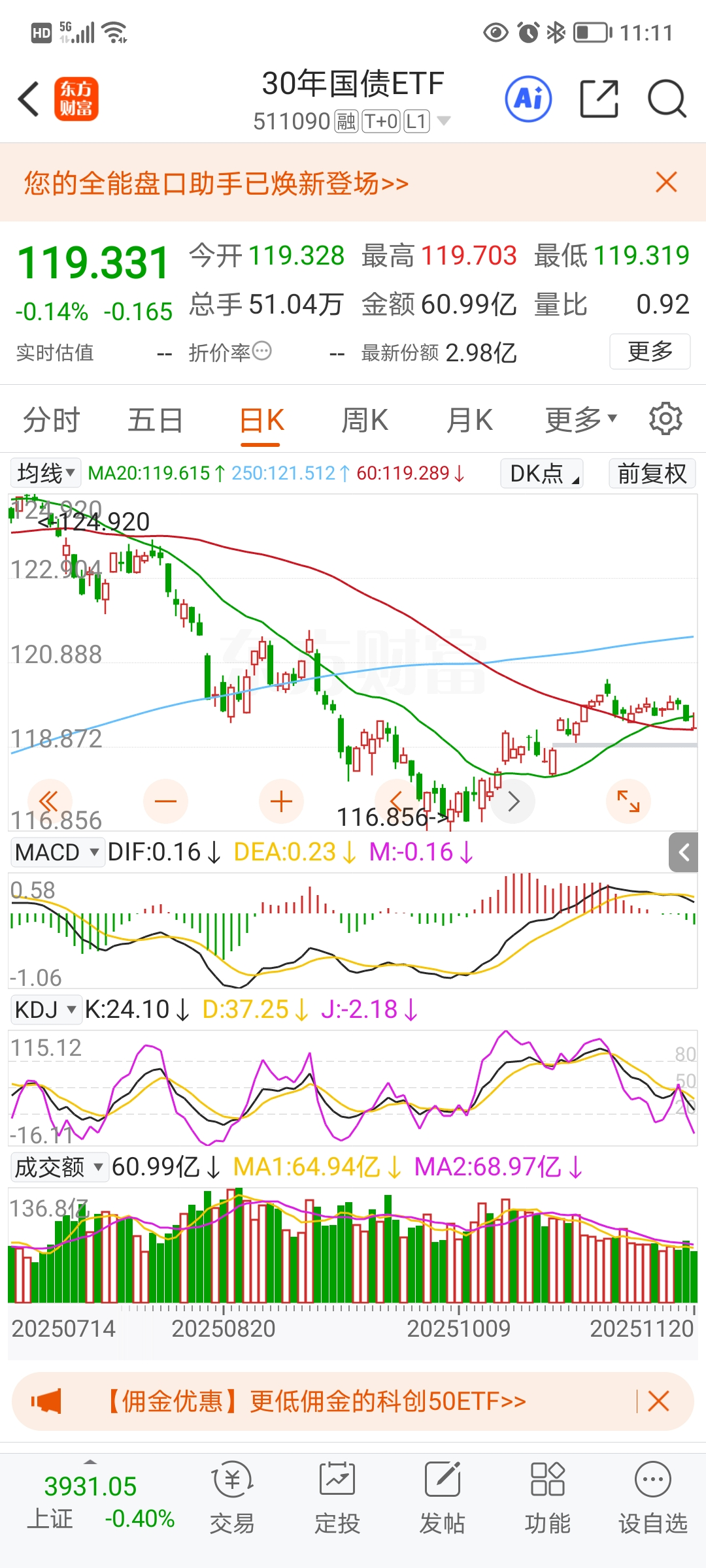This screenshot has height=1568, width=706.
Task: Open the search magnifier
Action: (x=666, y=99)
